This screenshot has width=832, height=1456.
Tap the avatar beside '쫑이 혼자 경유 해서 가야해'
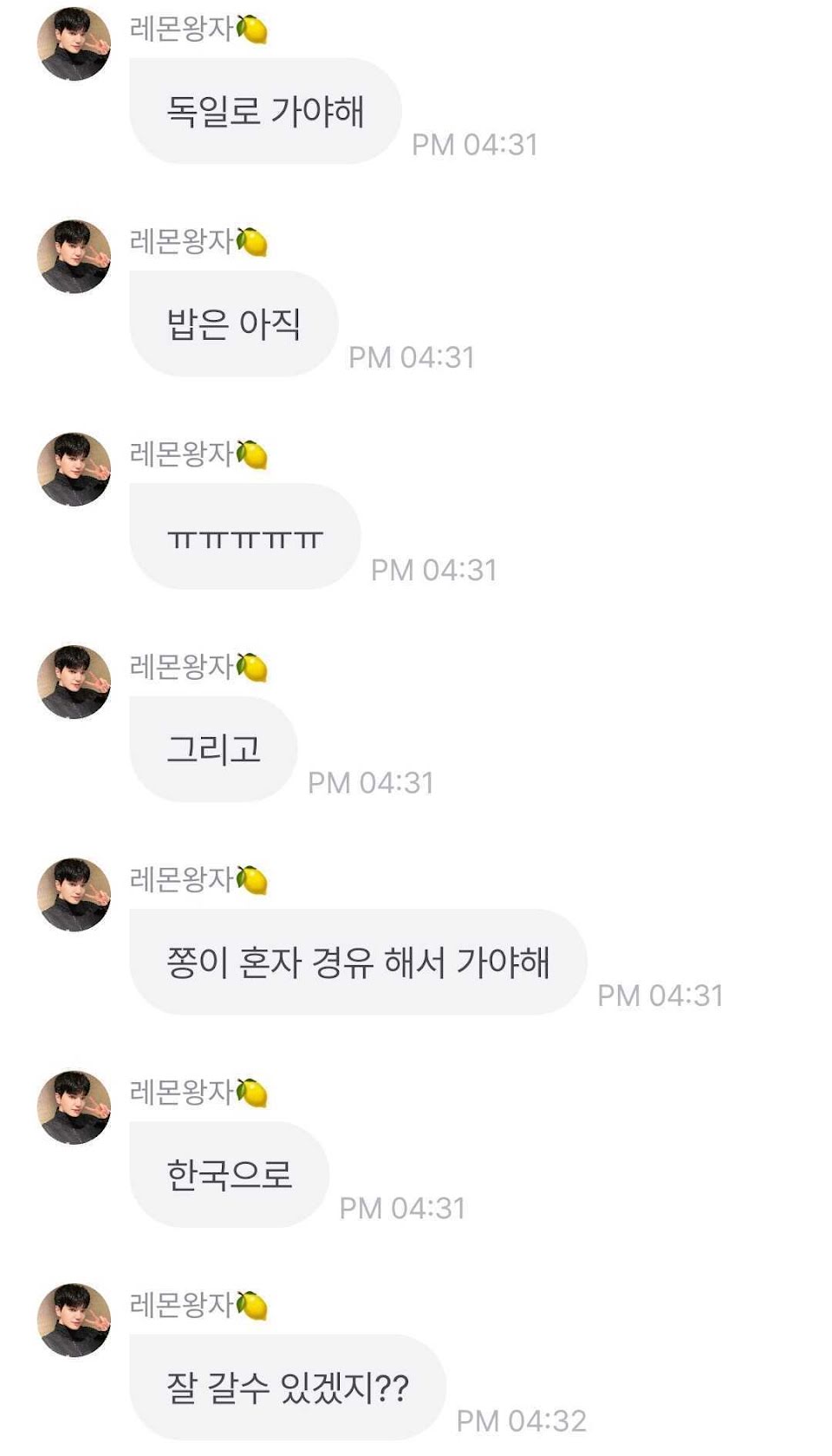[x=75, y=895]
